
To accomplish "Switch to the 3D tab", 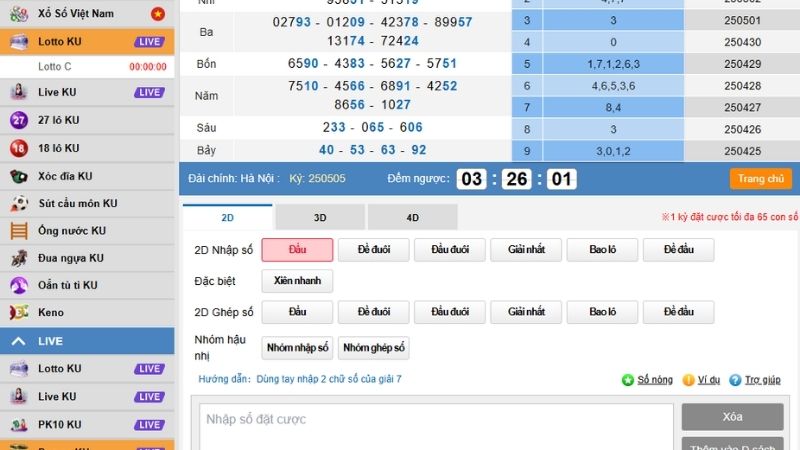I will click(x=320, y=217).
